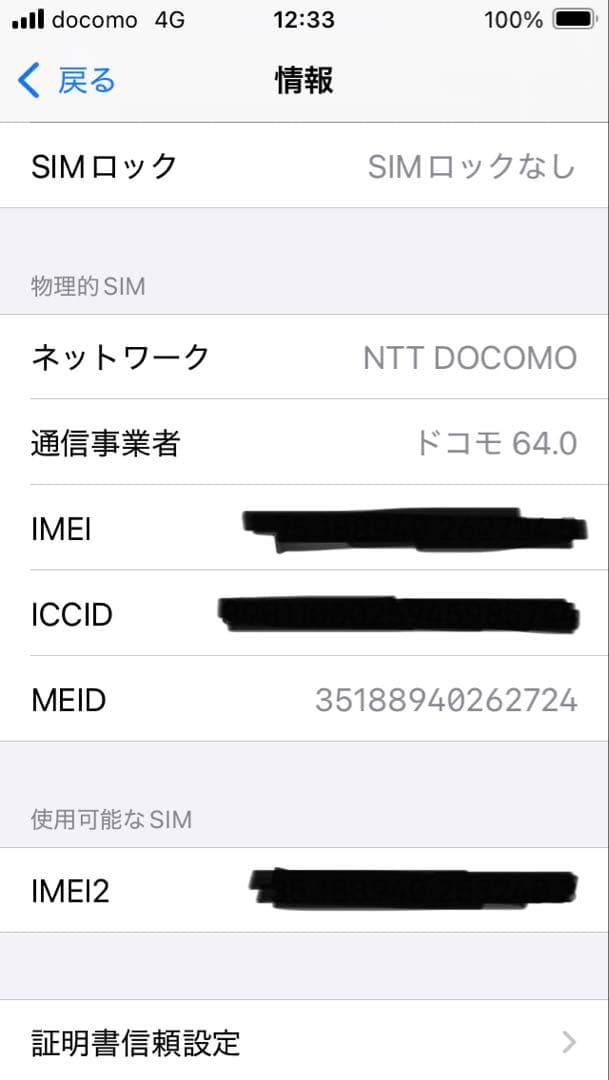This screenshot has width=609, height=1080.
Task: Go back with the 戻る button
Action: coord(66,81)
